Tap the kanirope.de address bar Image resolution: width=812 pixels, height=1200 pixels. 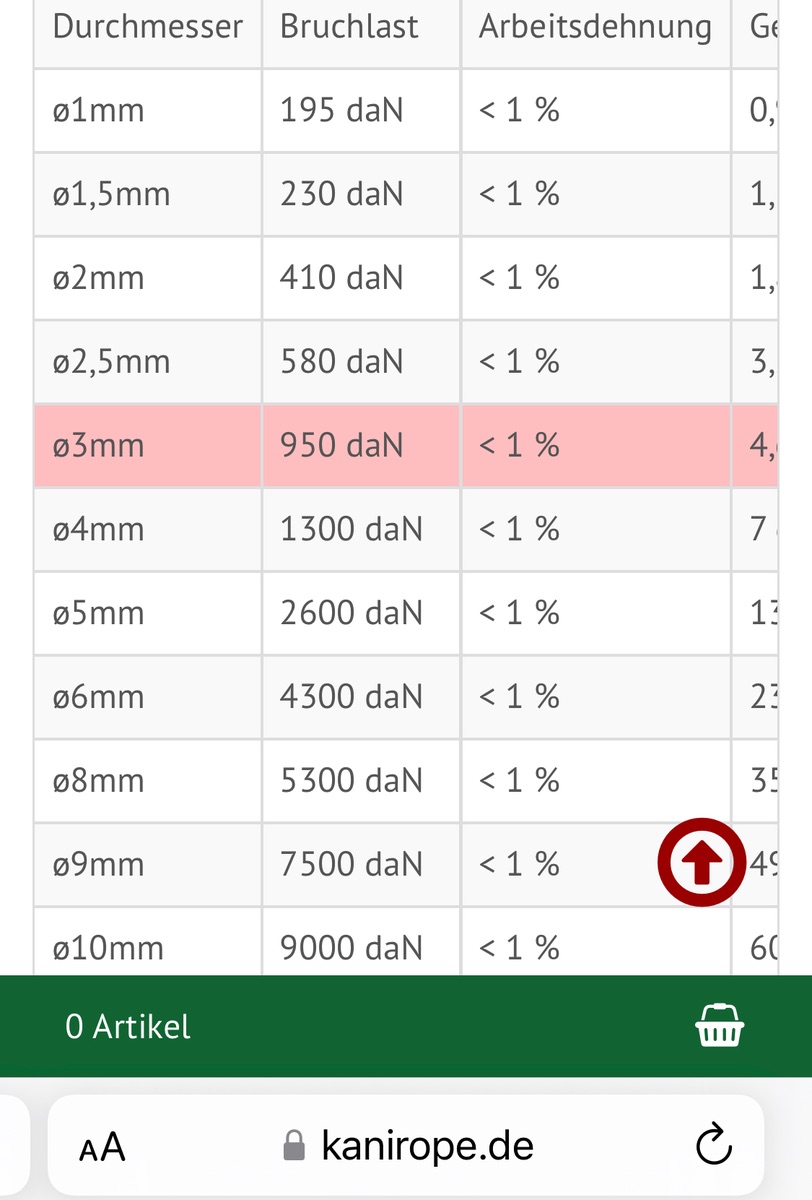pyautogui.click(x=410, y=1146)
